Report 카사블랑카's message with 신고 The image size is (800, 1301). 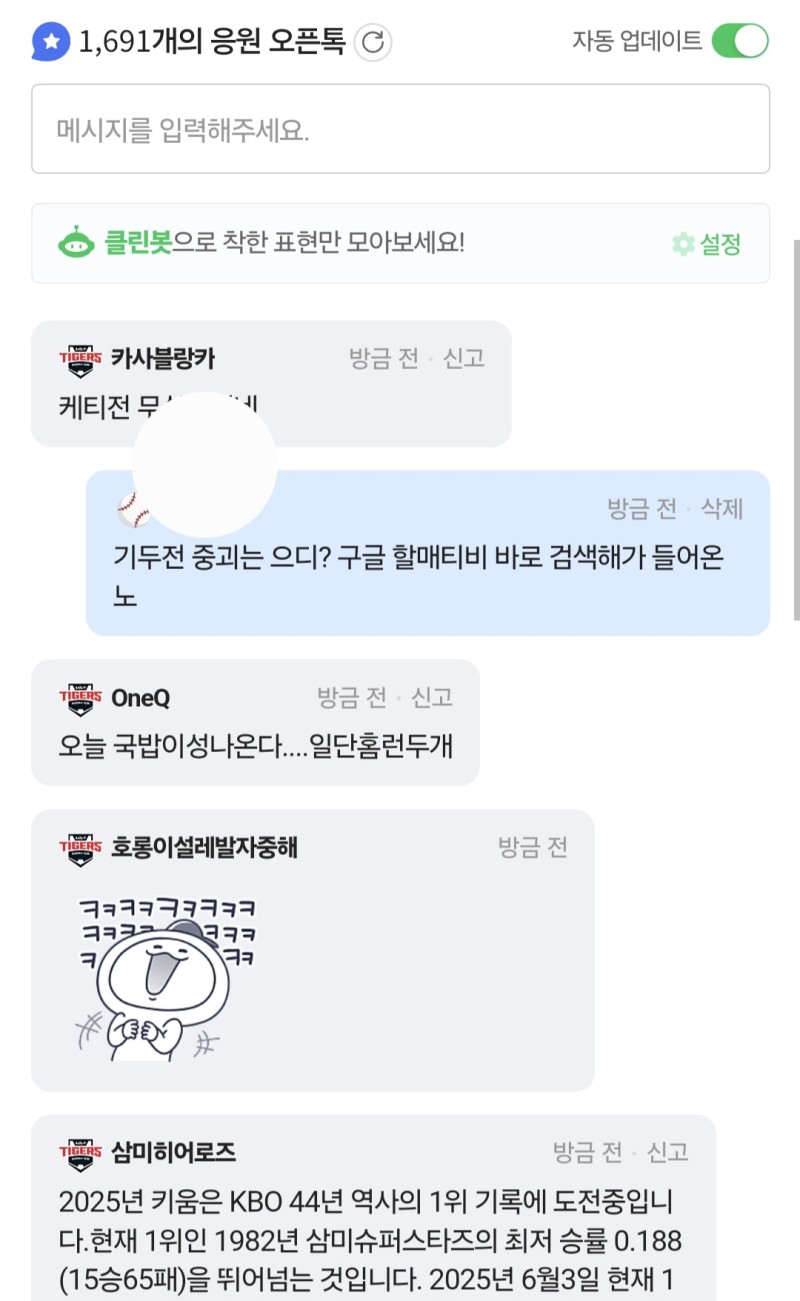pyautogui.click(x=464, y=359)
